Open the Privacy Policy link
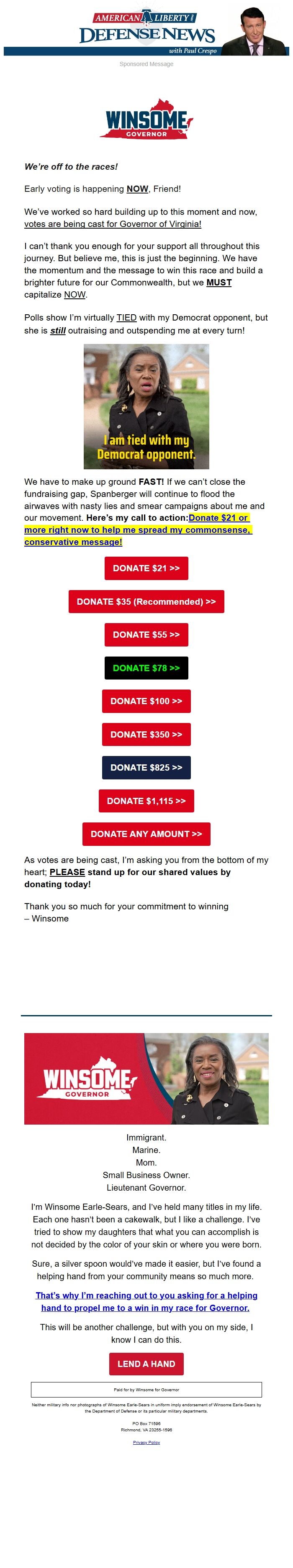This screenshot has height=1568, width=293. [x=146, y=1442]
